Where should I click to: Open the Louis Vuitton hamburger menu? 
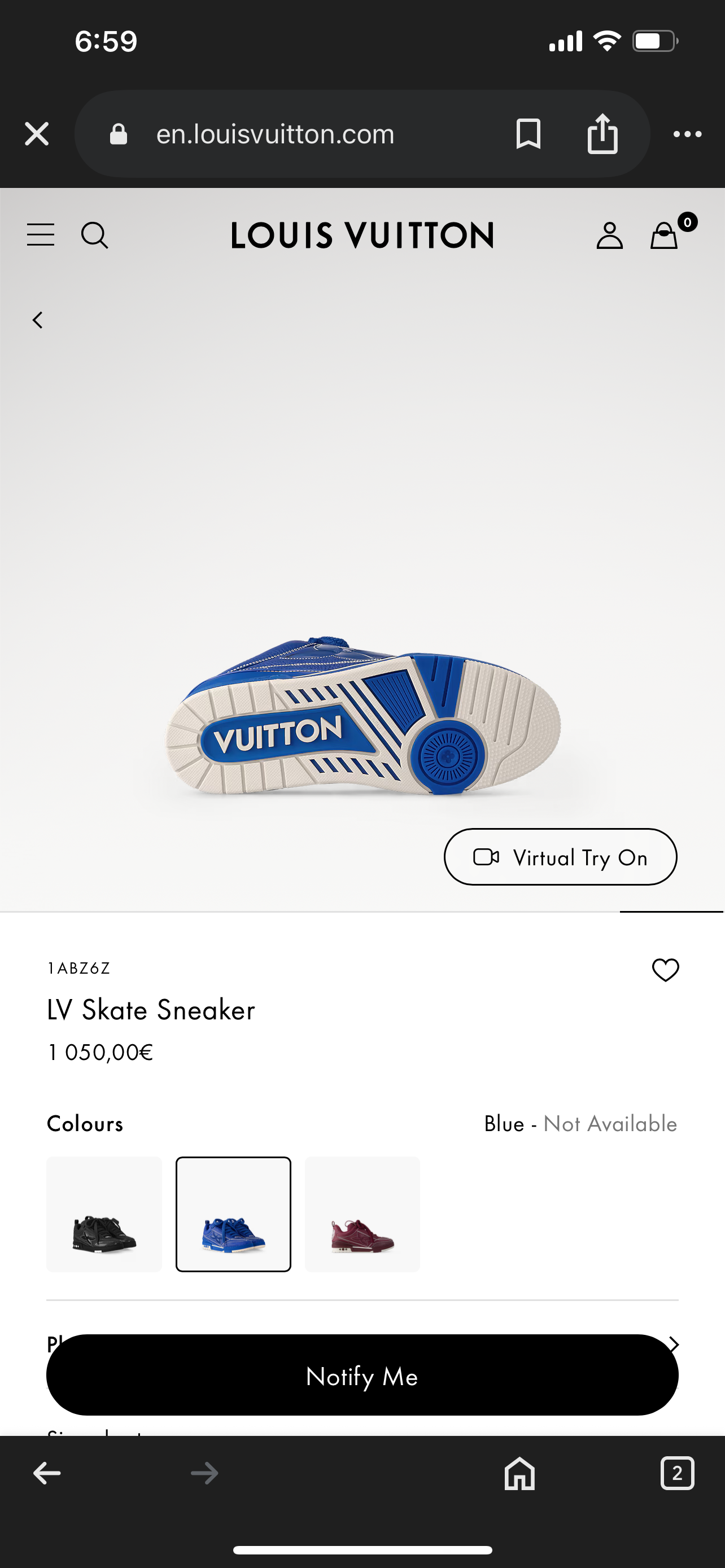(x=41, y=235)
